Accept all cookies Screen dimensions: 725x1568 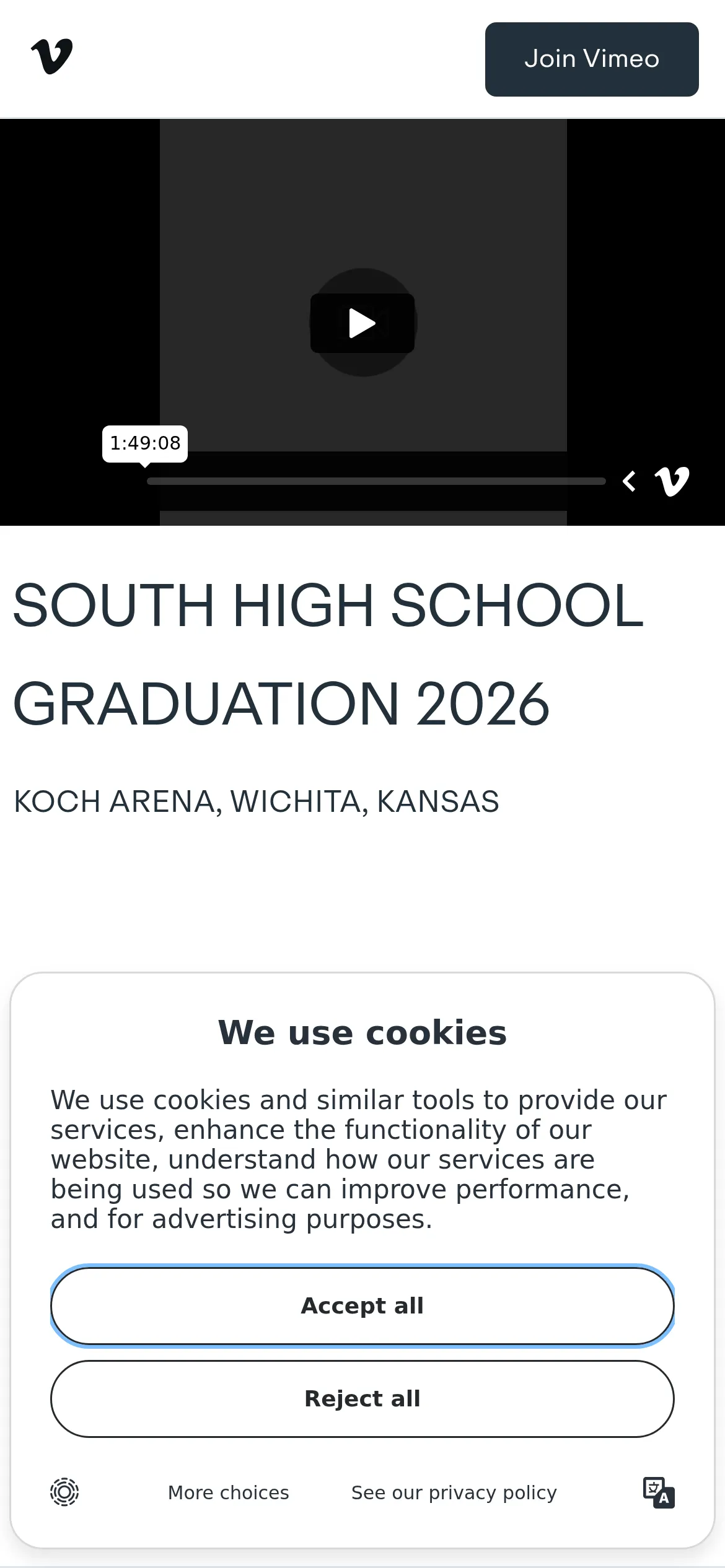[362, 1305]
